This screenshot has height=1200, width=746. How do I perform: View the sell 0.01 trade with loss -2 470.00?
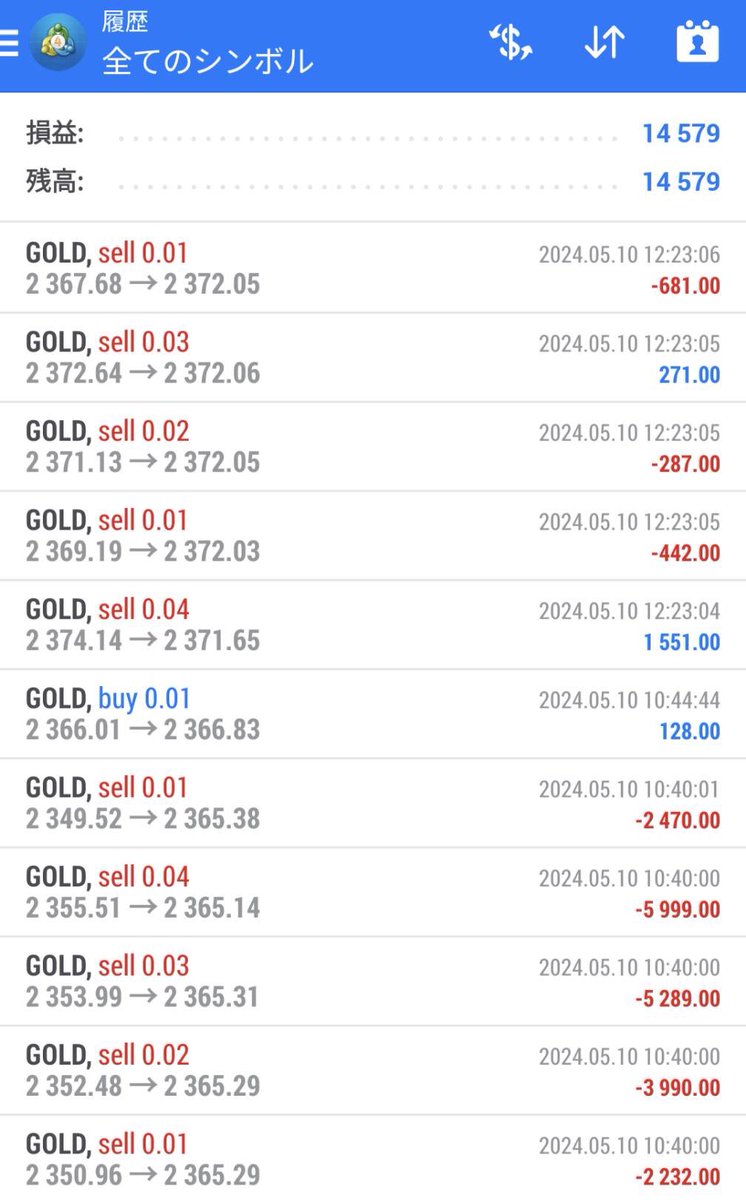[x=373, y=803]
